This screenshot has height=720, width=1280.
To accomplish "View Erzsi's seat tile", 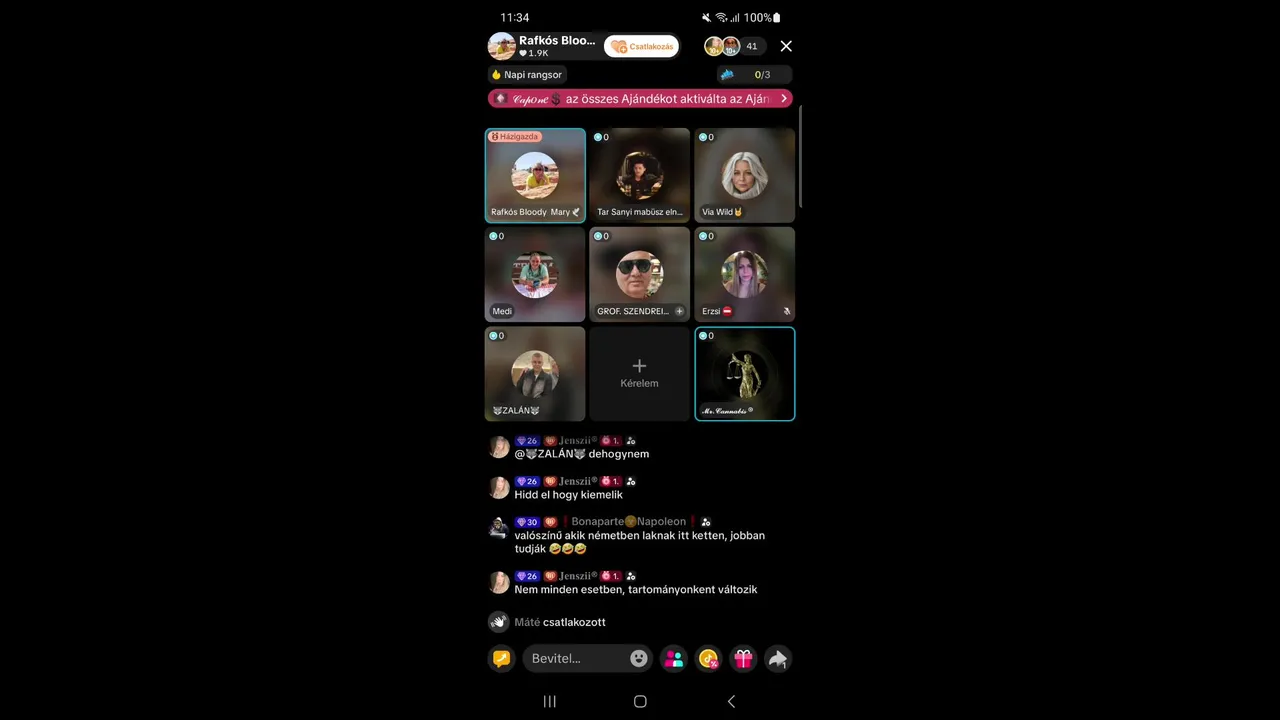I will point(744,274).
